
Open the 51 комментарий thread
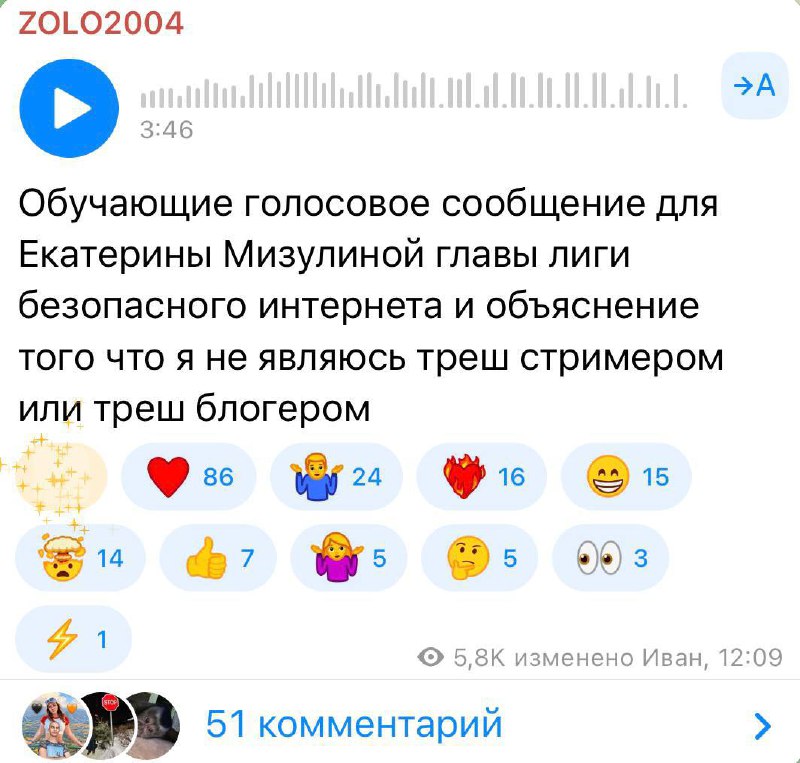pyautogui.click(x=400, y=723)
